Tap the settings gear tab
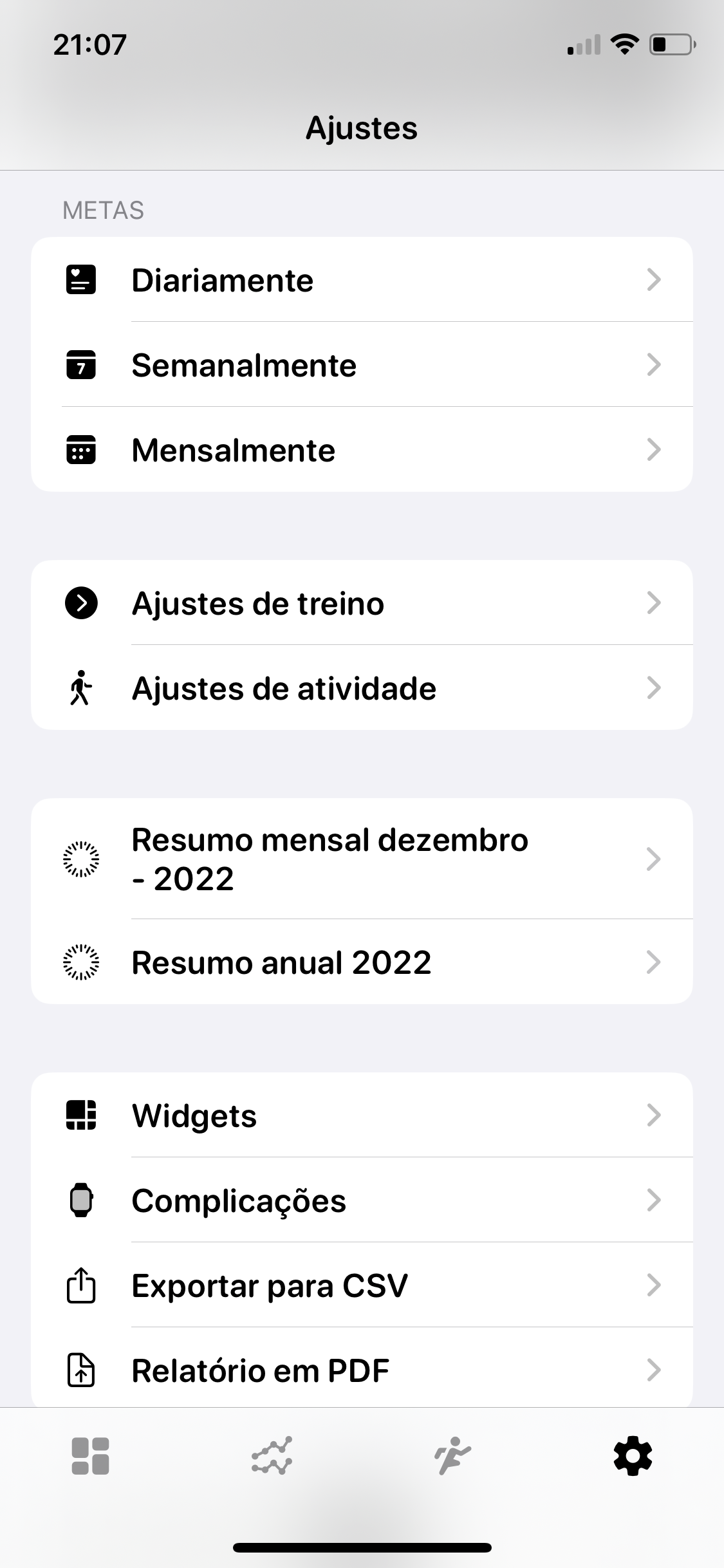The width and height of the screenshot is (724, 1568). click(x=633, y=1456)
